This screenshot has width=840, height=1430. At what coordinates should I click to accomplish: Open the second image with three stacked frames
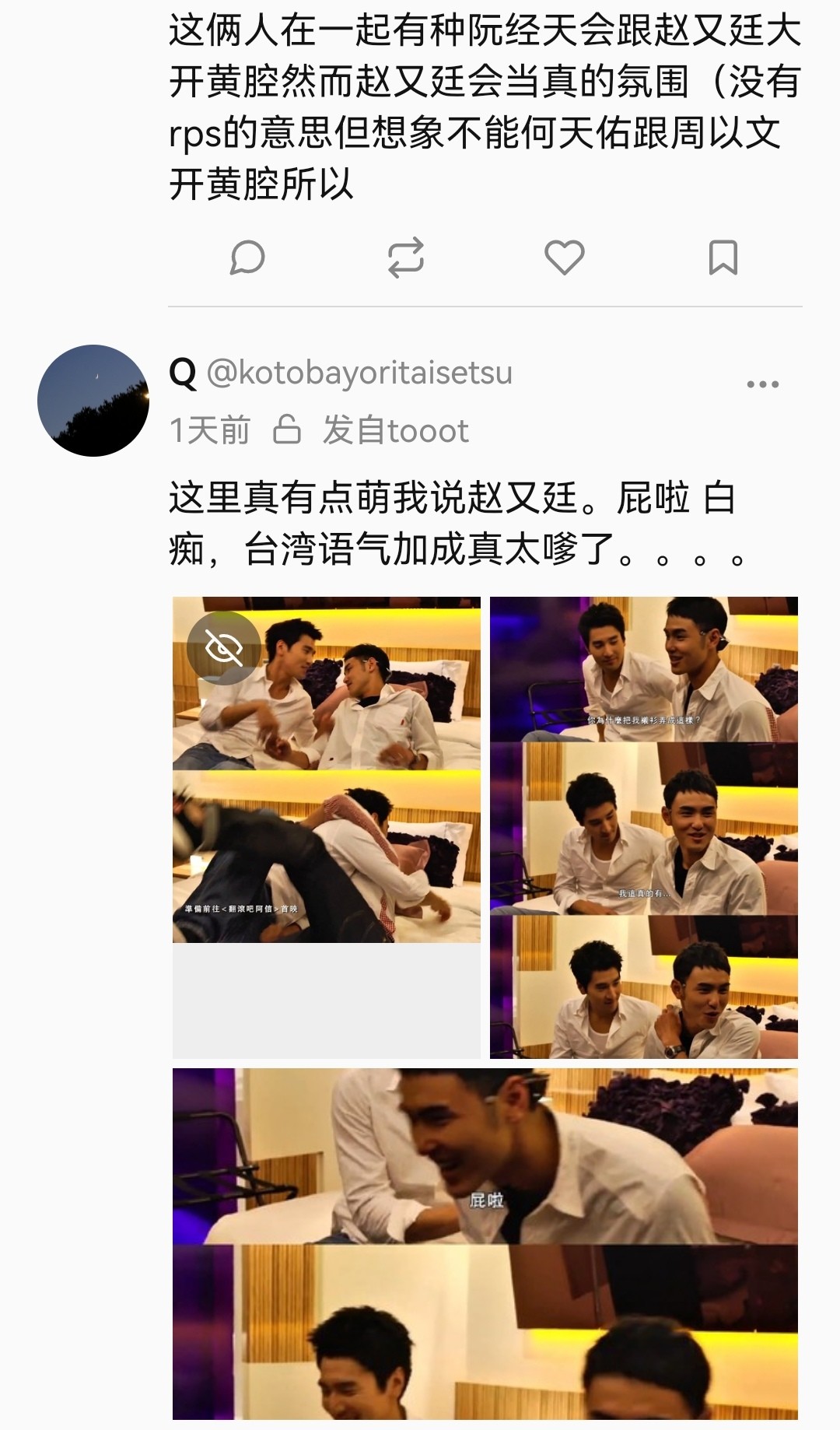point(644,828)
